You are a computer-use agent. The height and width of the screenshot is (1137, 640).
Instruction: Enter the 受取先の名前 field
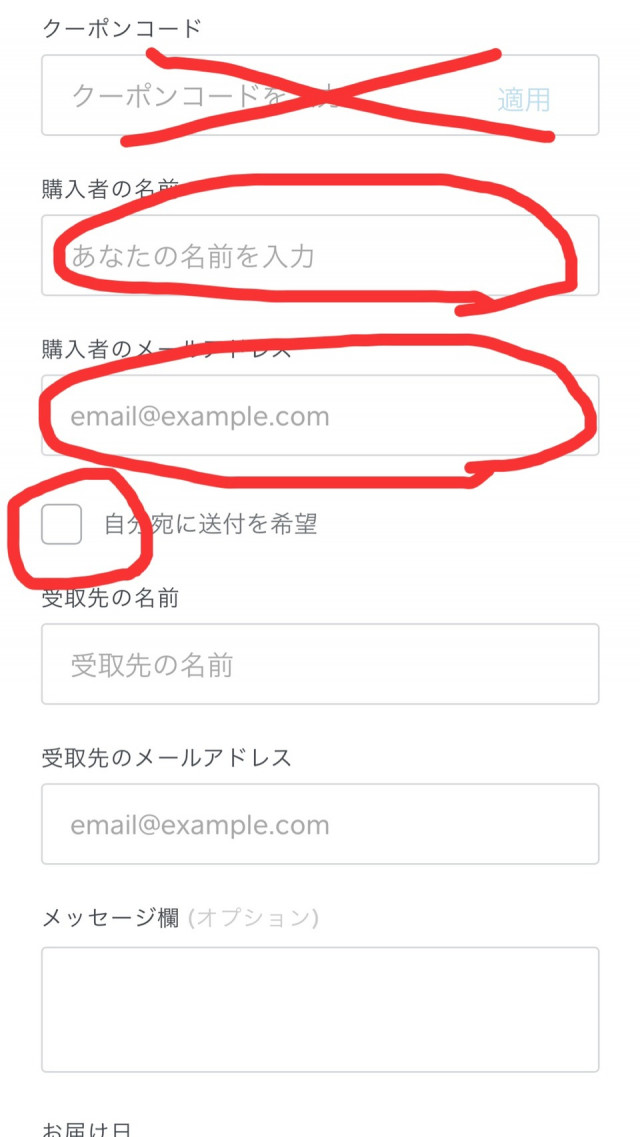(320, 664)
